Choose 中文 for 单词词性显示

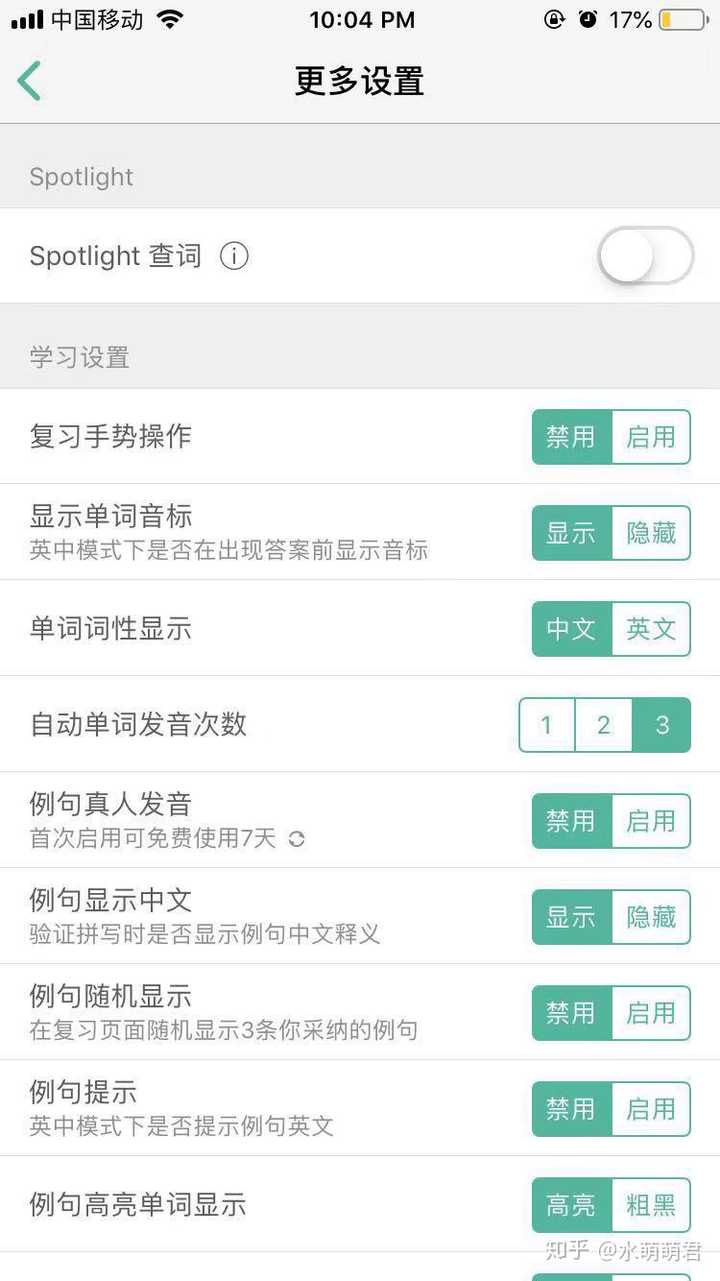(571, 629)
